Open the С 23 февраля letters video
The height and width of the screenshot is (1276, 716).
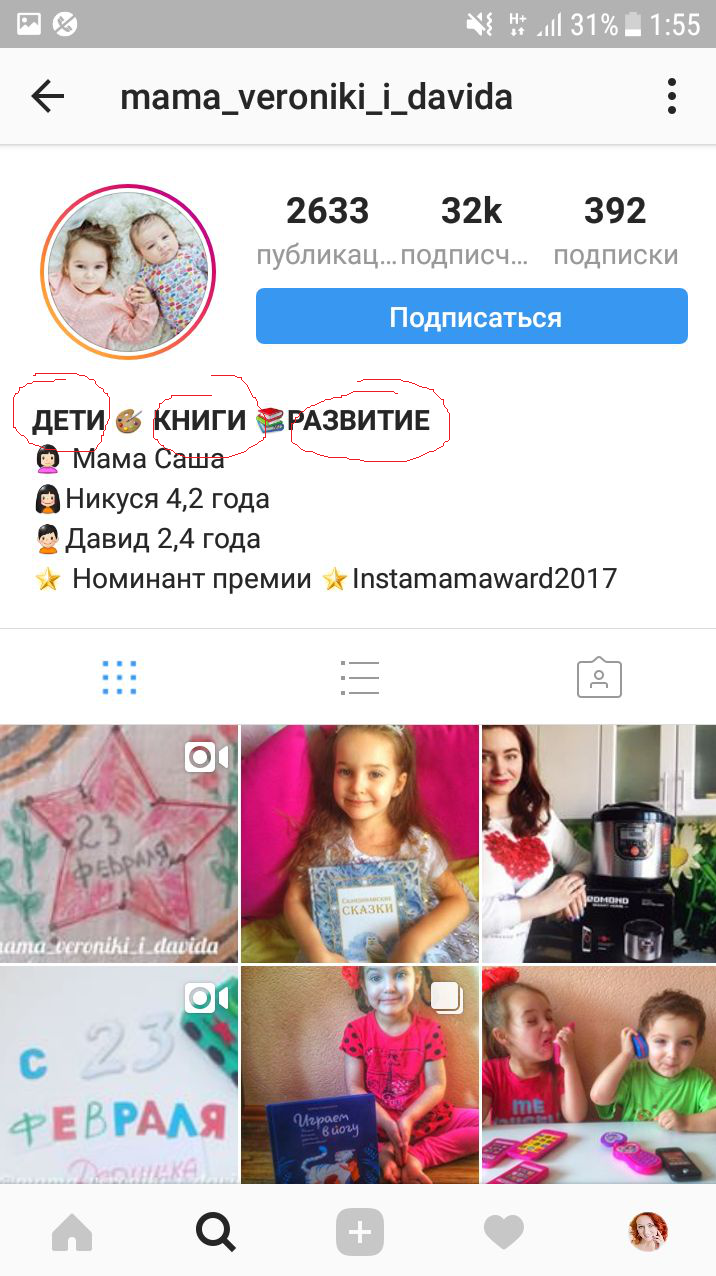tap(119, 1075)
